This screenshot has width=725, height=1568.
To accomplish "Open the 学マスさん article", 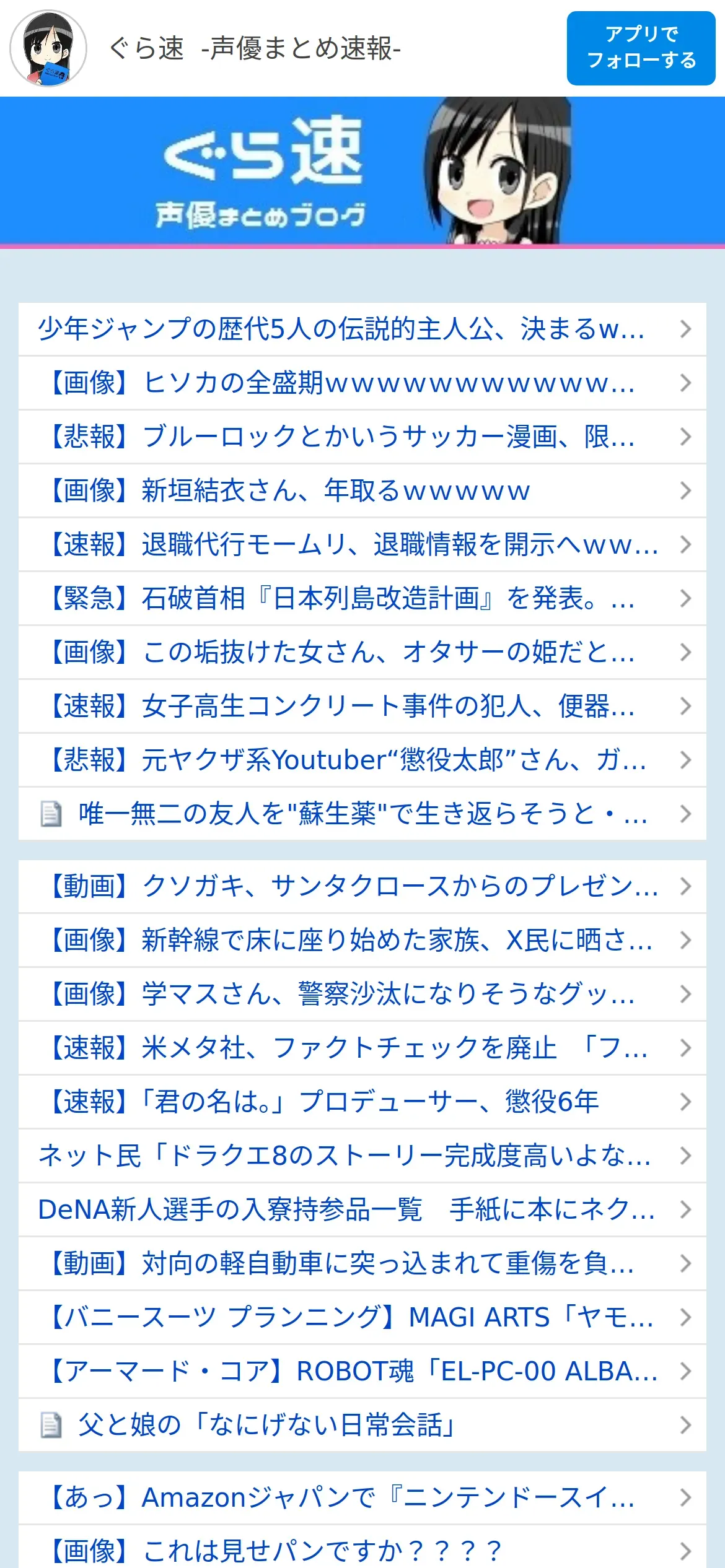I will point(341,994).
